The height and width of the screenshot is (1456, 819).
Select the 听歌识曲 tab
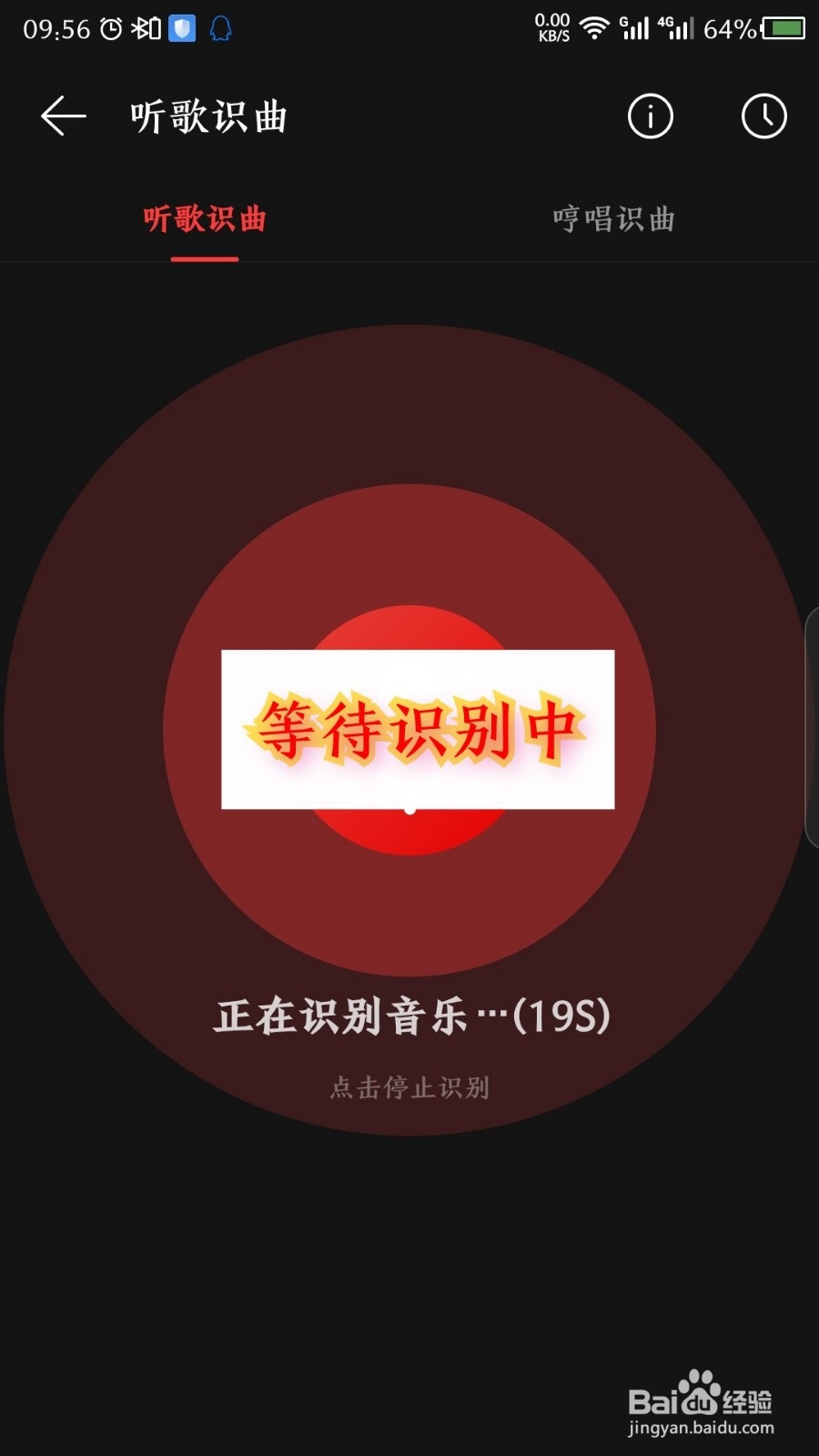205,218
